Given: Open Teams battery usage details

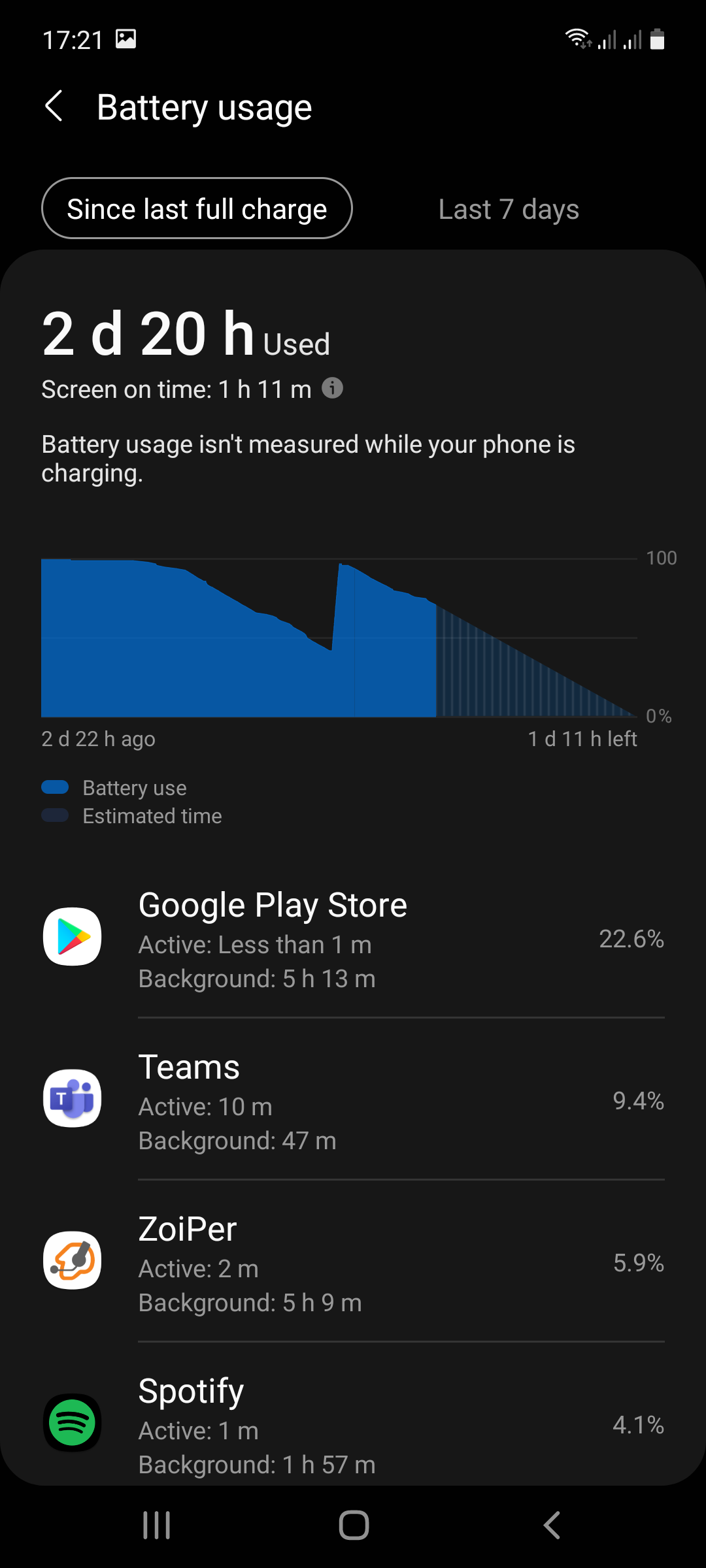Looking at the screenshot, I should tap(353, 1100).
